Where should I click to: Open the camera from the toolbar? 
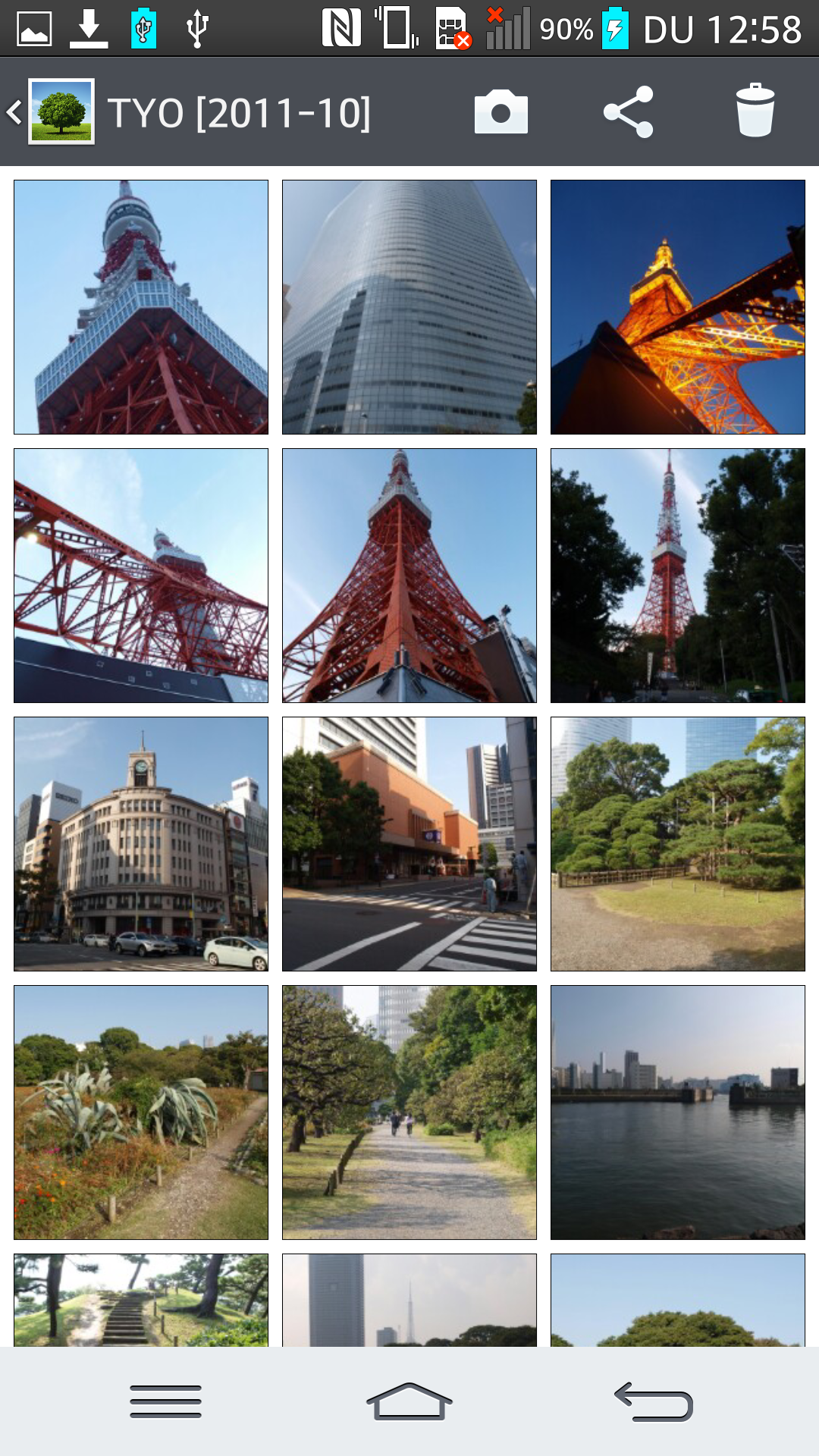[500, 112]
